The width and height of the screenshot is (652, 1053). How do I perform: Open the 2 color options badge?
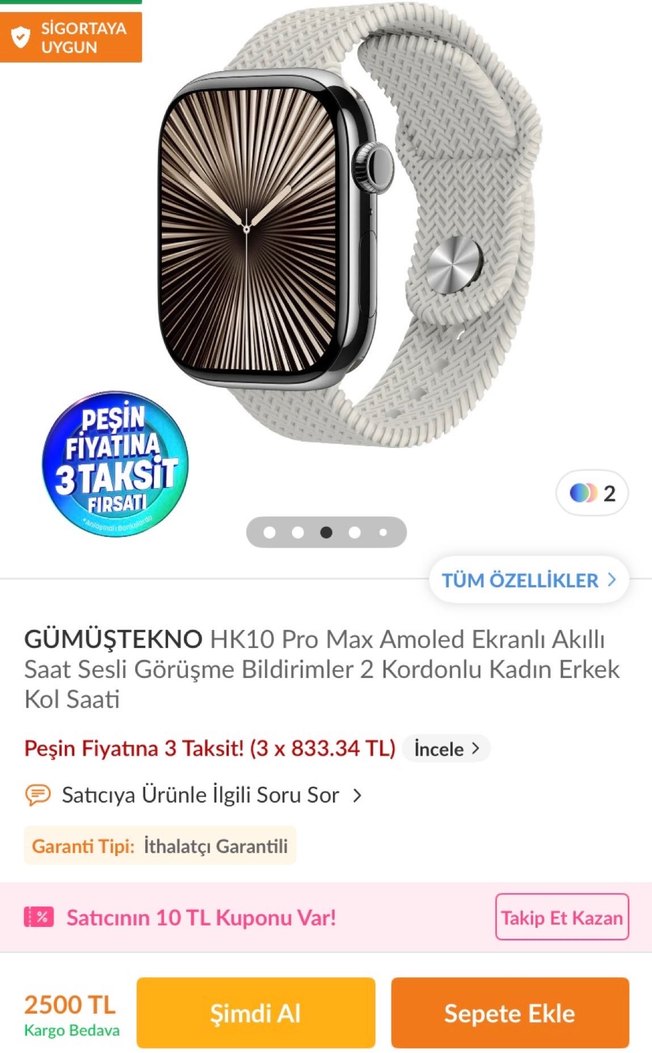pos(592,493)
